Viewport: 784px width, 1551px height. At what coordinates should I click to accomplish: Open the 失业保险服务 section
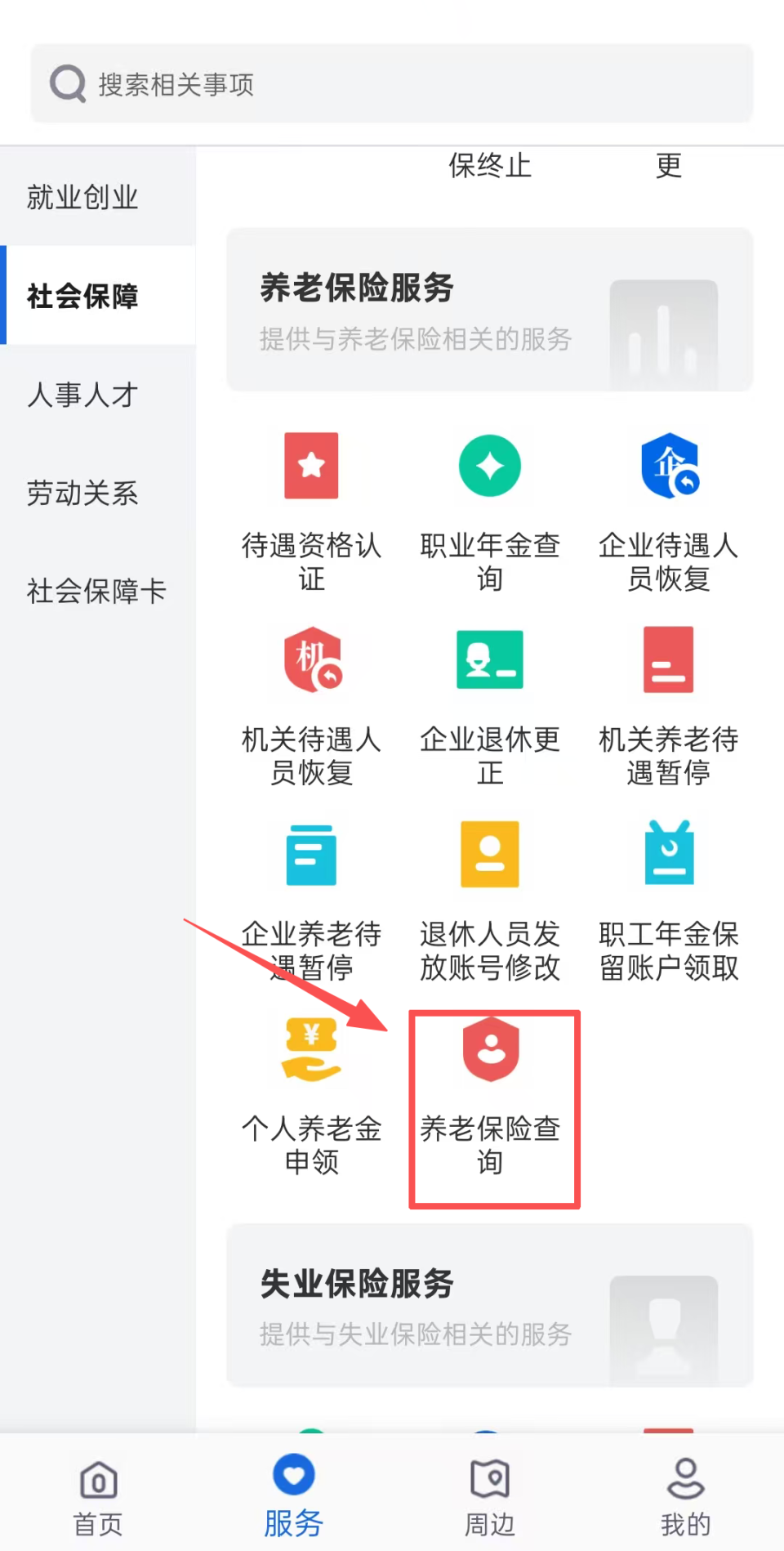click(490, 1306)
